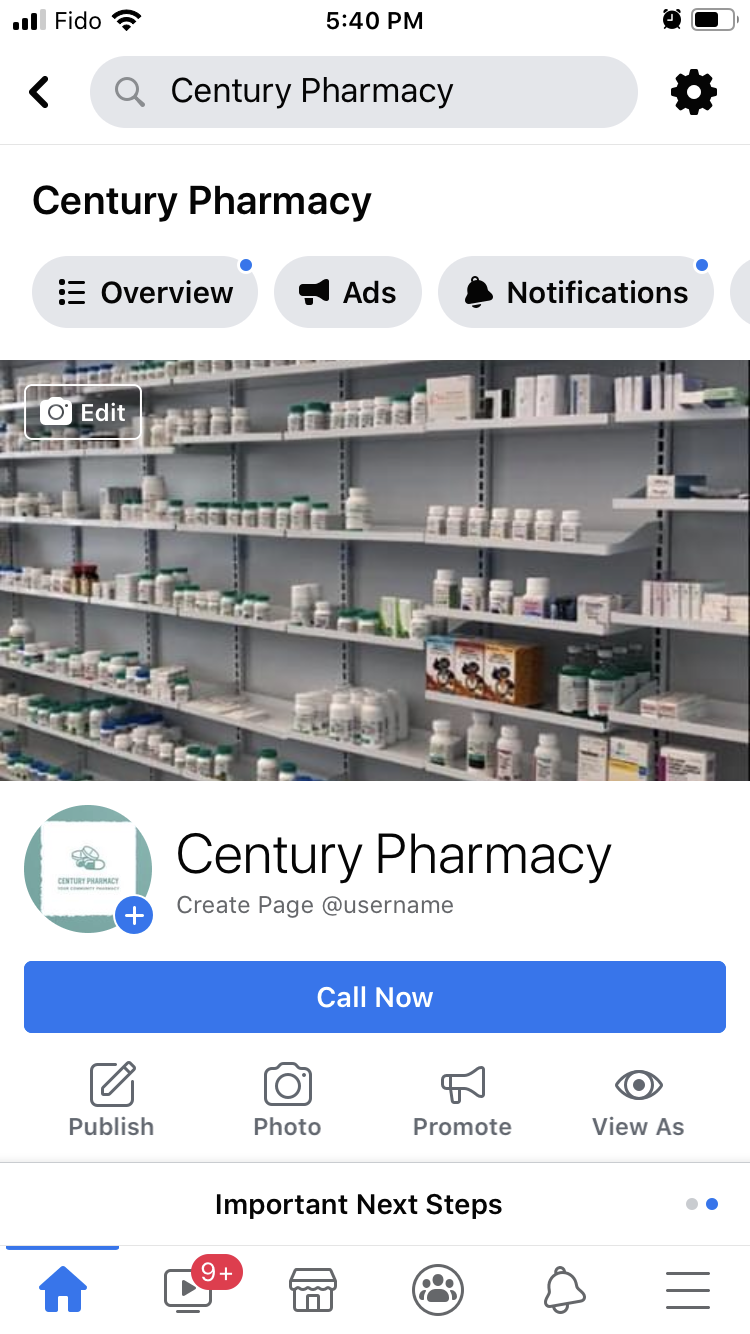
Task: Open page settings gear
Action: [x=694, y=93]
